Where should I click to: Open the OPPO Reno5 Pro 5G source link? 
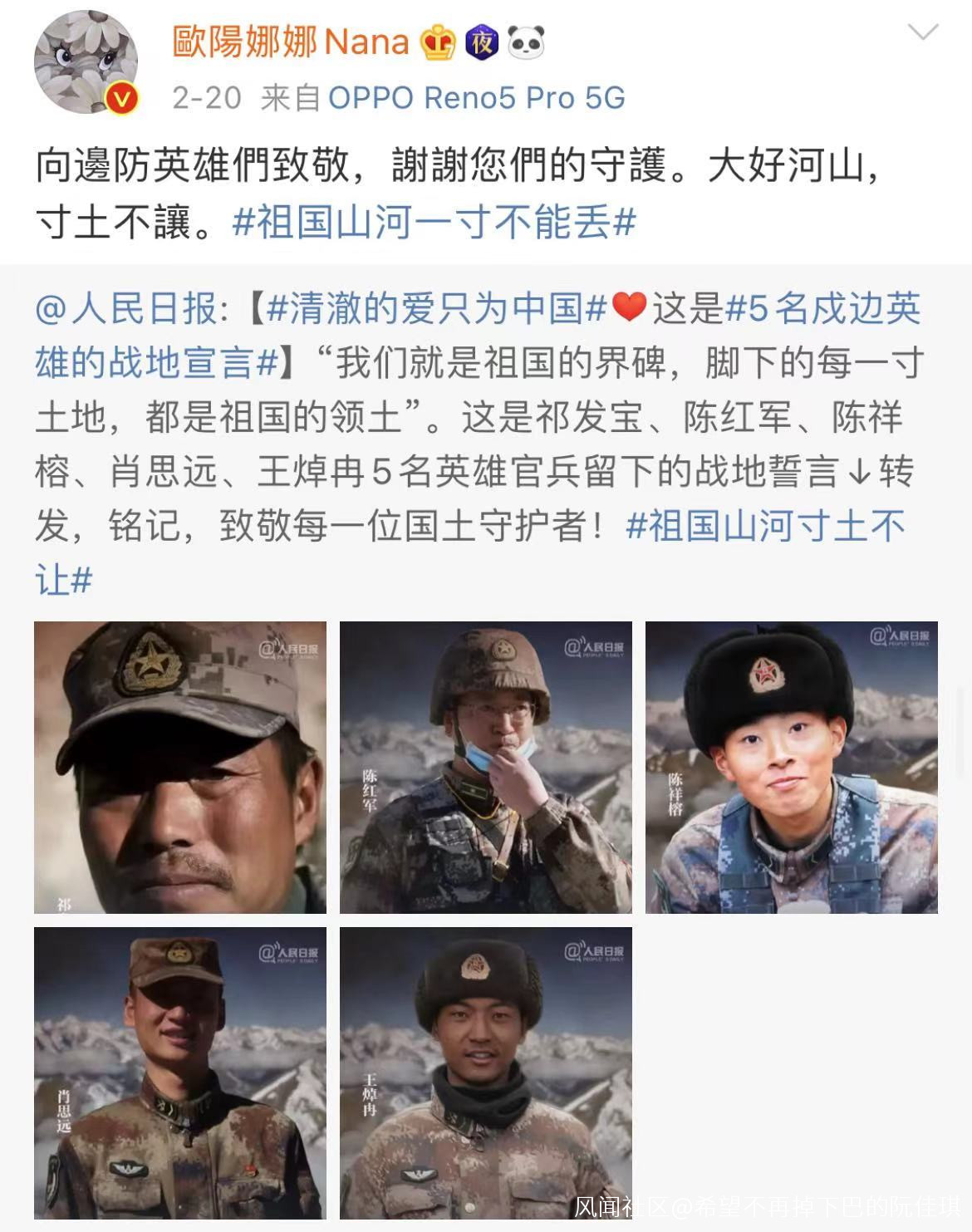(x=476, y=98)
